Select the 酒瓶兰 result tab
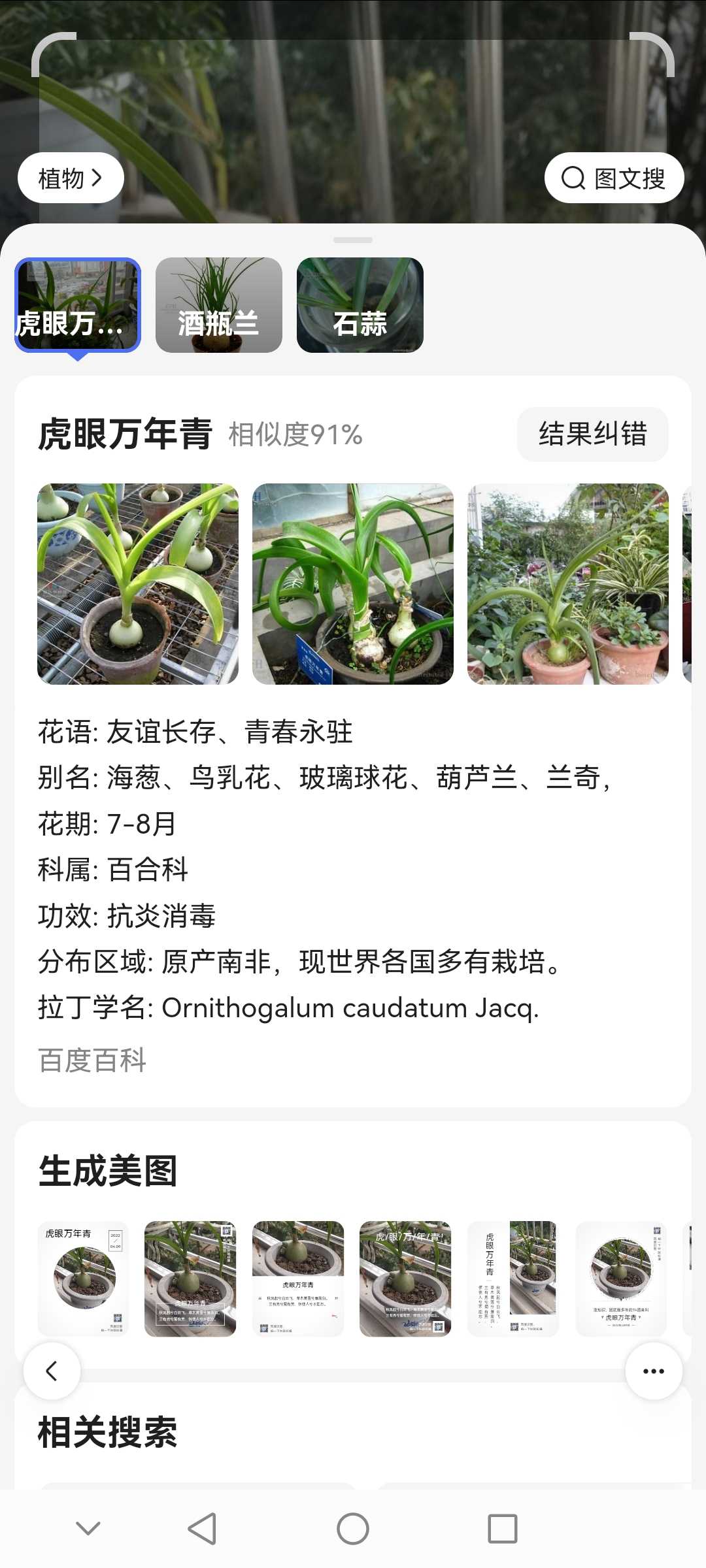This screenshot has width=706, height=1568. (219, 305)
